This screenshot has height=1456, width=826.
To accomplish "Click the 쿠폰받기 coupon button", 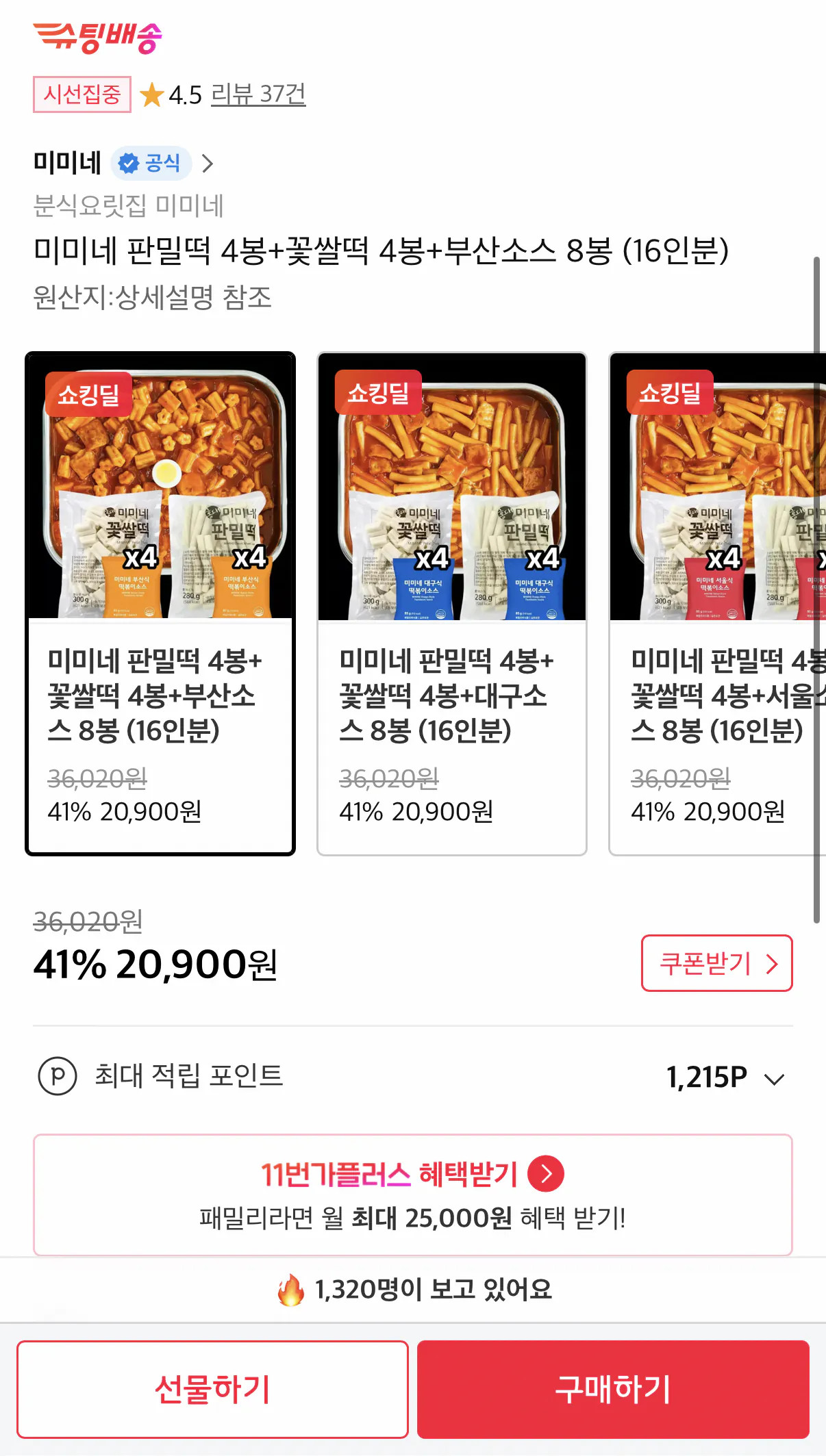I will tap(716, 964).
